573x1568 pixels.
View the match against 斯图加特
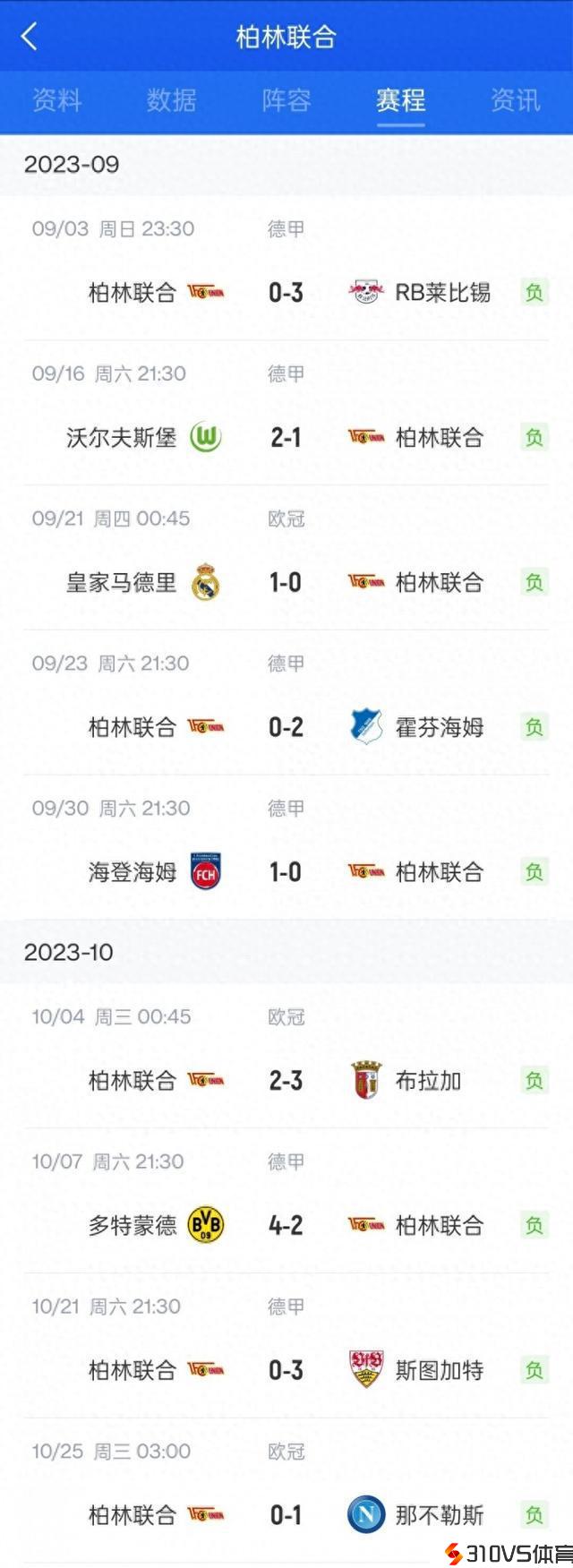[286, 1370]
